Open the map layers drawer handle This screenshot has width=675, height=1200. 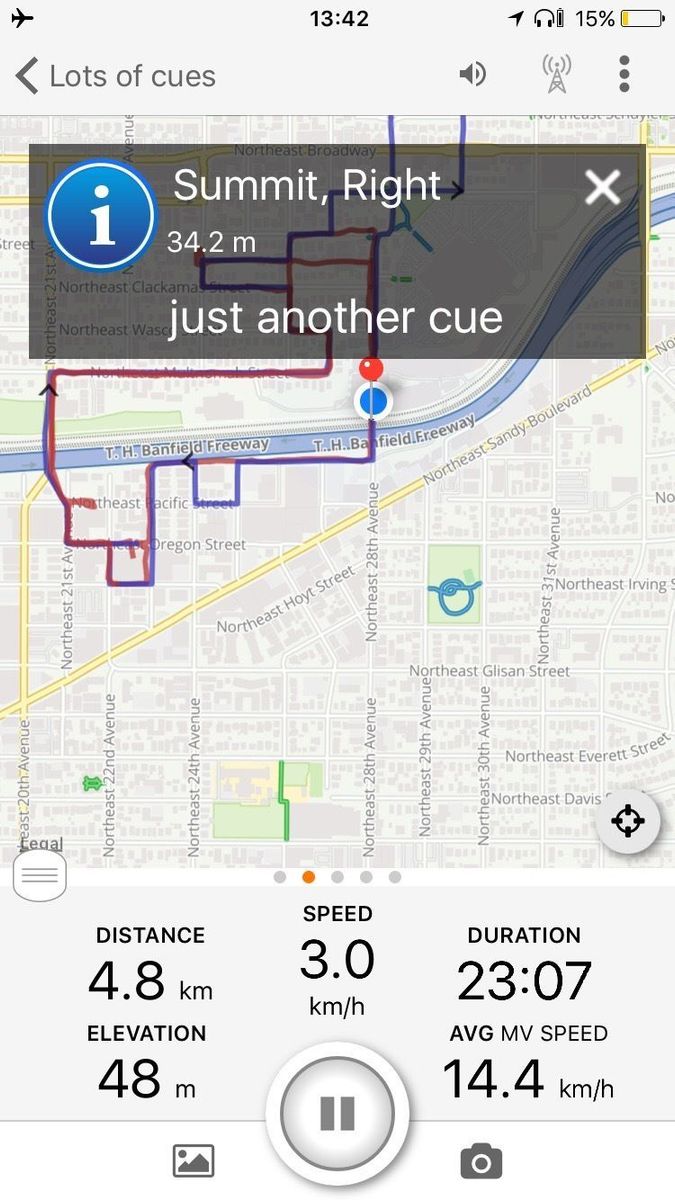point(40,877)
